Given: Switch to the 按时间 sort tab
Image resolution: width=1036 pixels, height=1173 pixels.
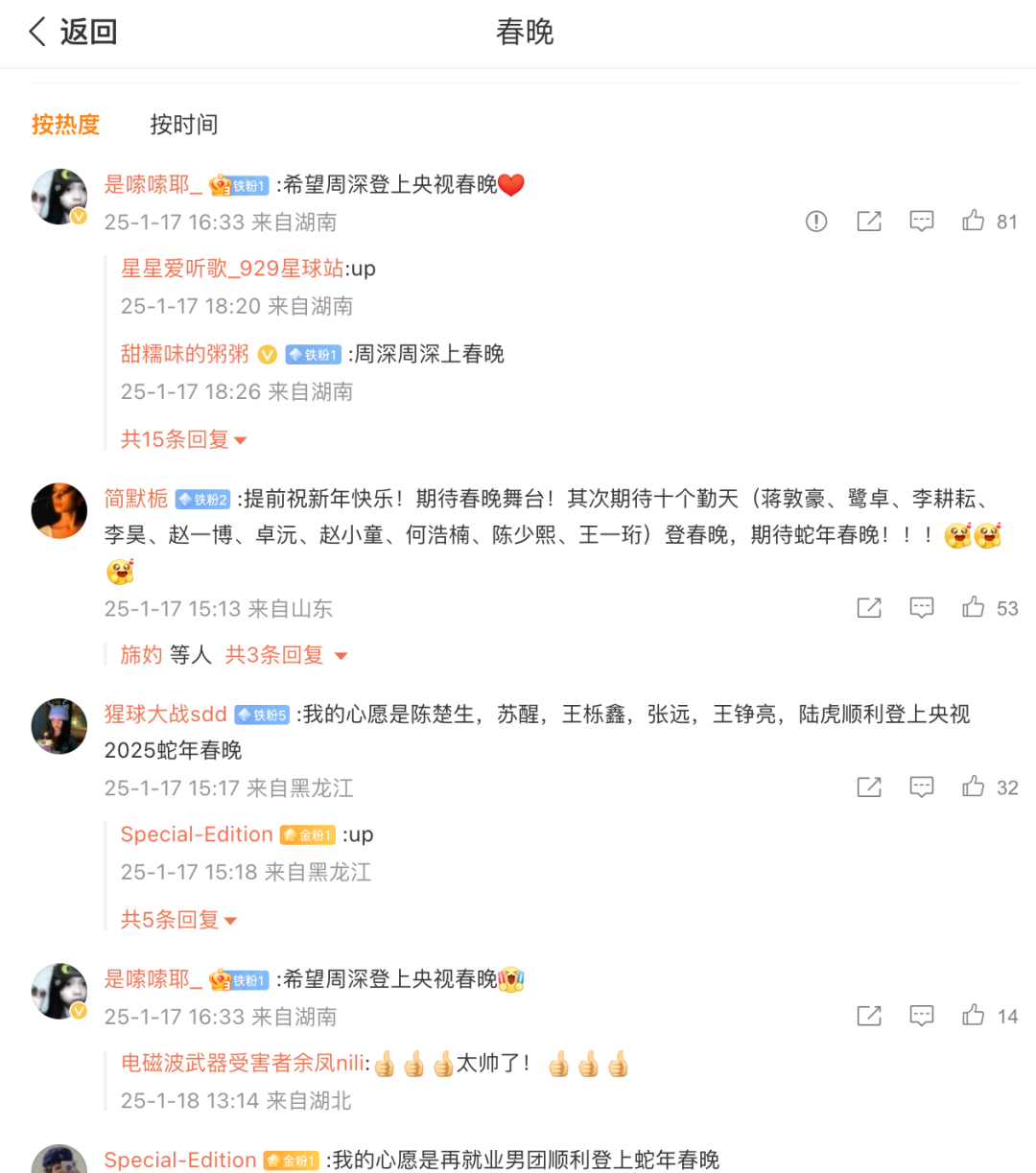Looking at the screenshot, I should point(183,125).
